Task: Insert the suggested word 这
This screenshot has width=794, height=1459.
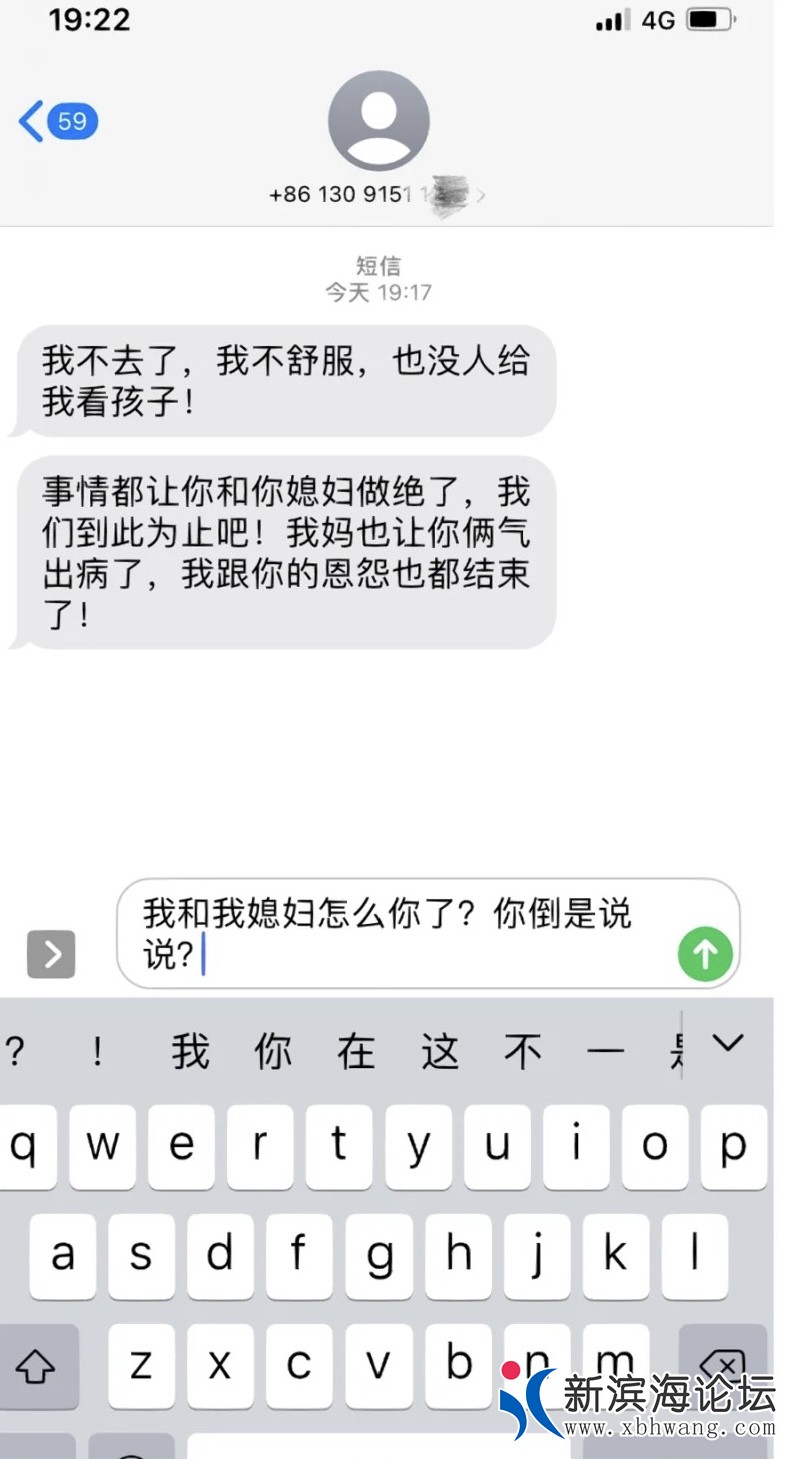Action: (x=439, y=1052)
